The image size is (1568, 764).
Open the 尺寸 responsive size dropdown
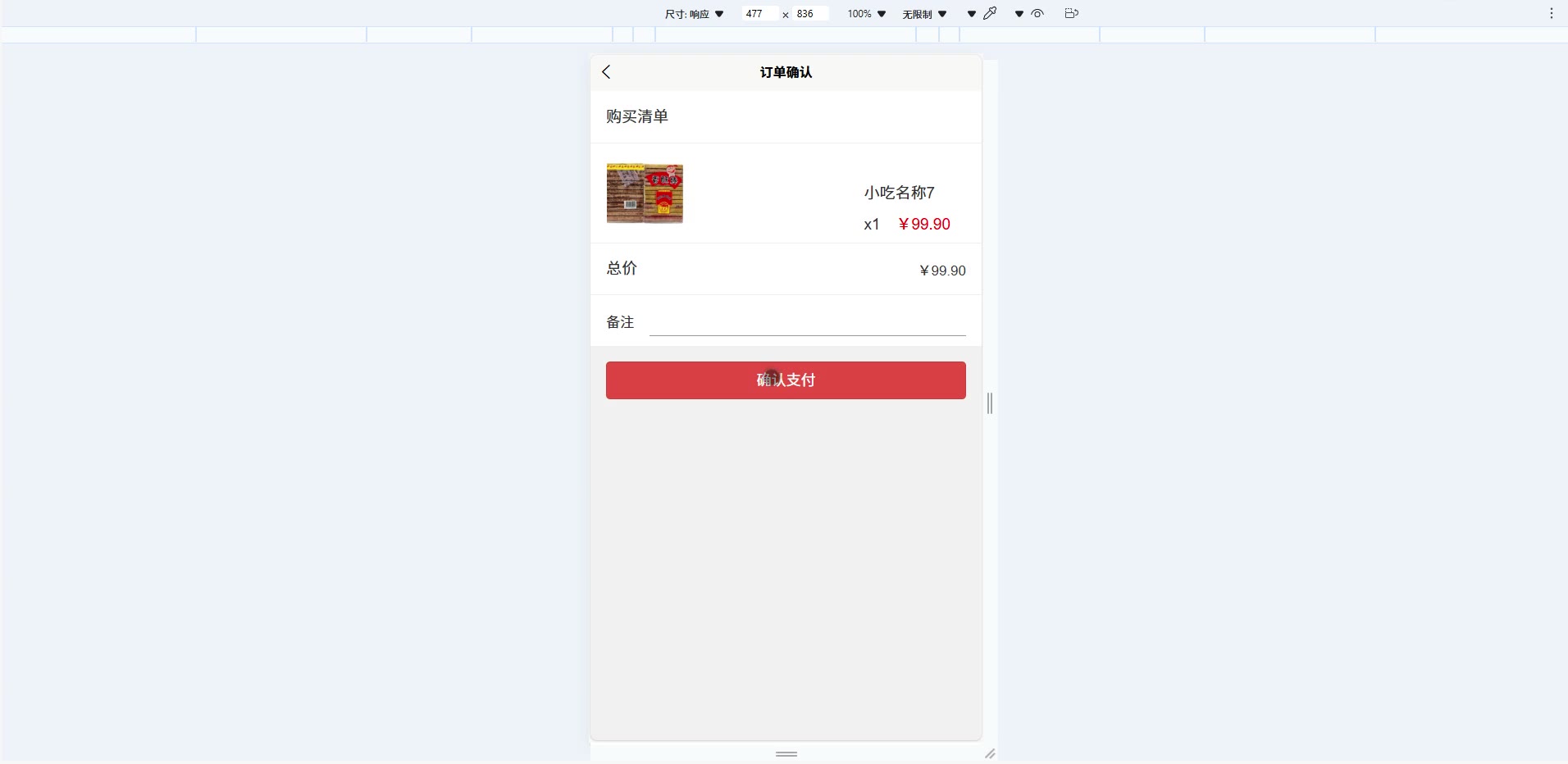(x=694, y=14)
